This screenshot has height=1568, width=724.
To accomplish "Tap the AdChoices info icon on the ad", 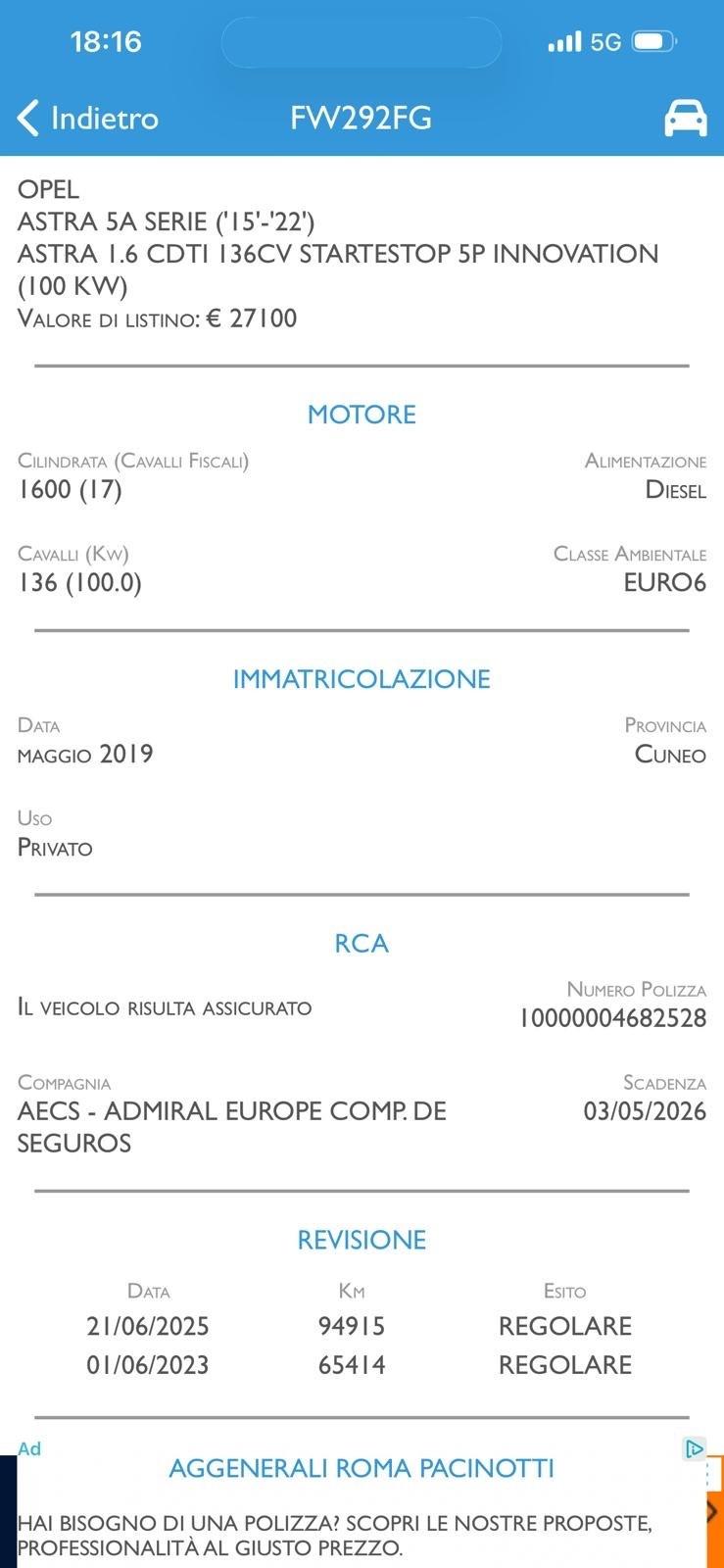I will point(694,1448).
